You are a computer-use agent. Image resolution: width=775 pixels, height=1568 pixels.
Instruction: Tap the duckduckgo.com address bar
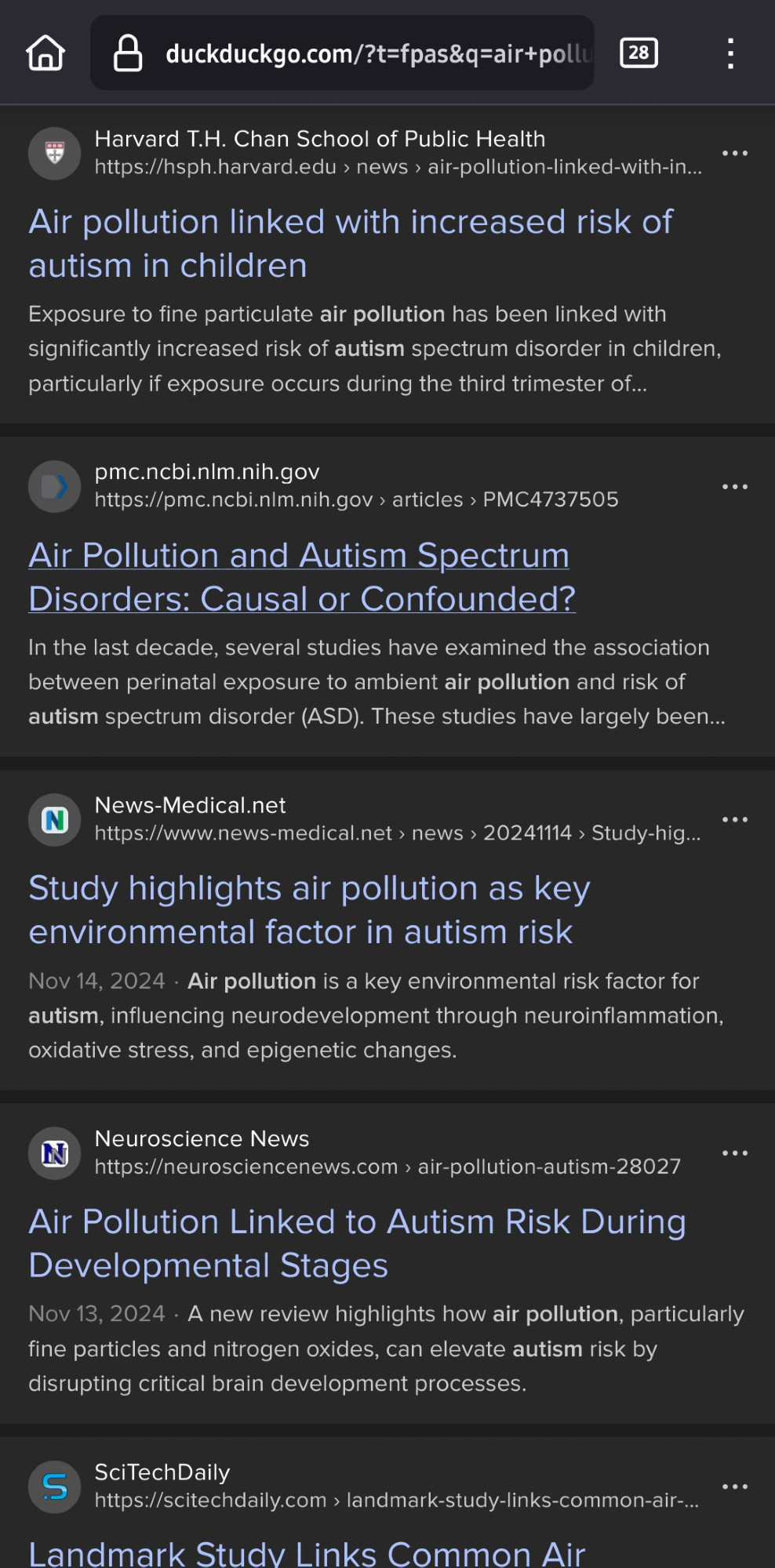click(342, 53)
